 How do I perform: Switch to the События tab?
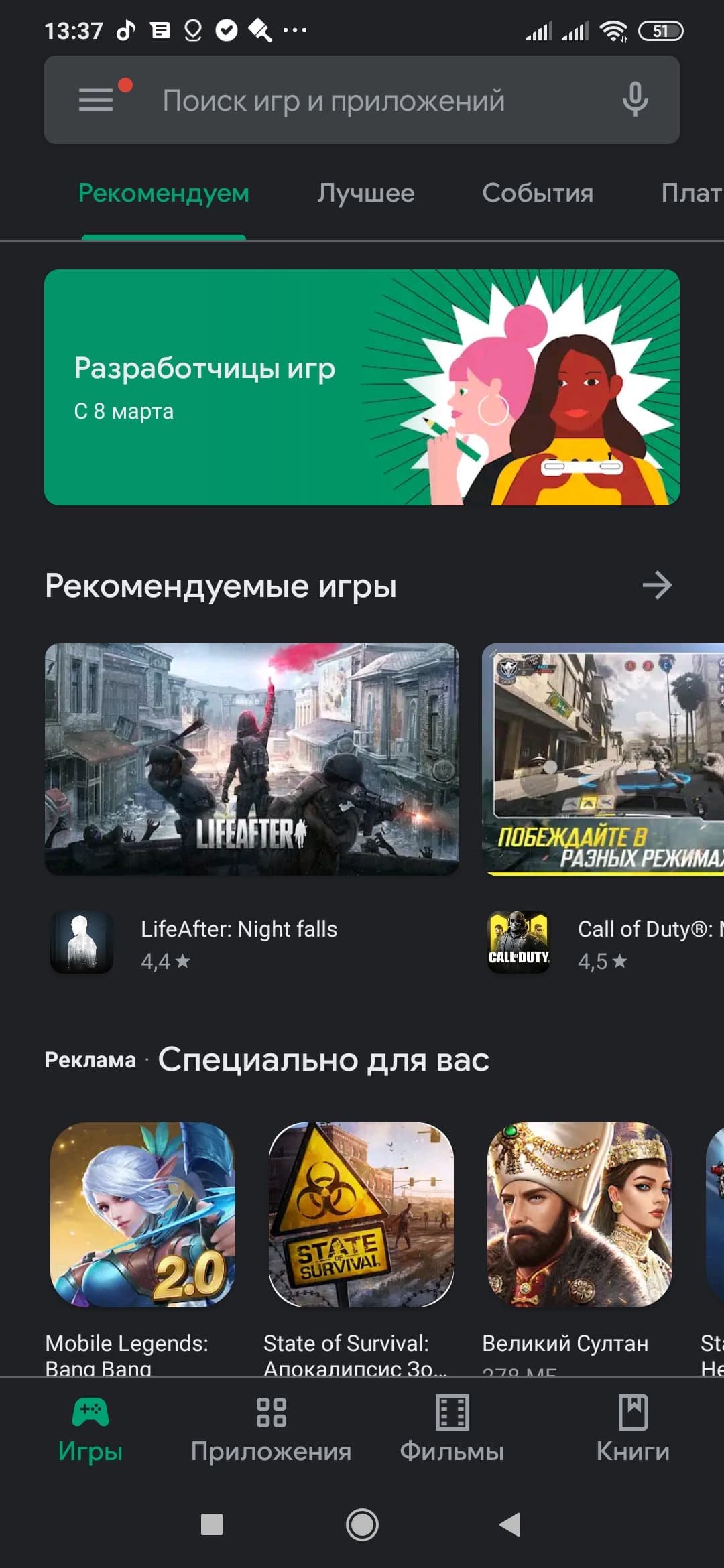pos(538,194)
